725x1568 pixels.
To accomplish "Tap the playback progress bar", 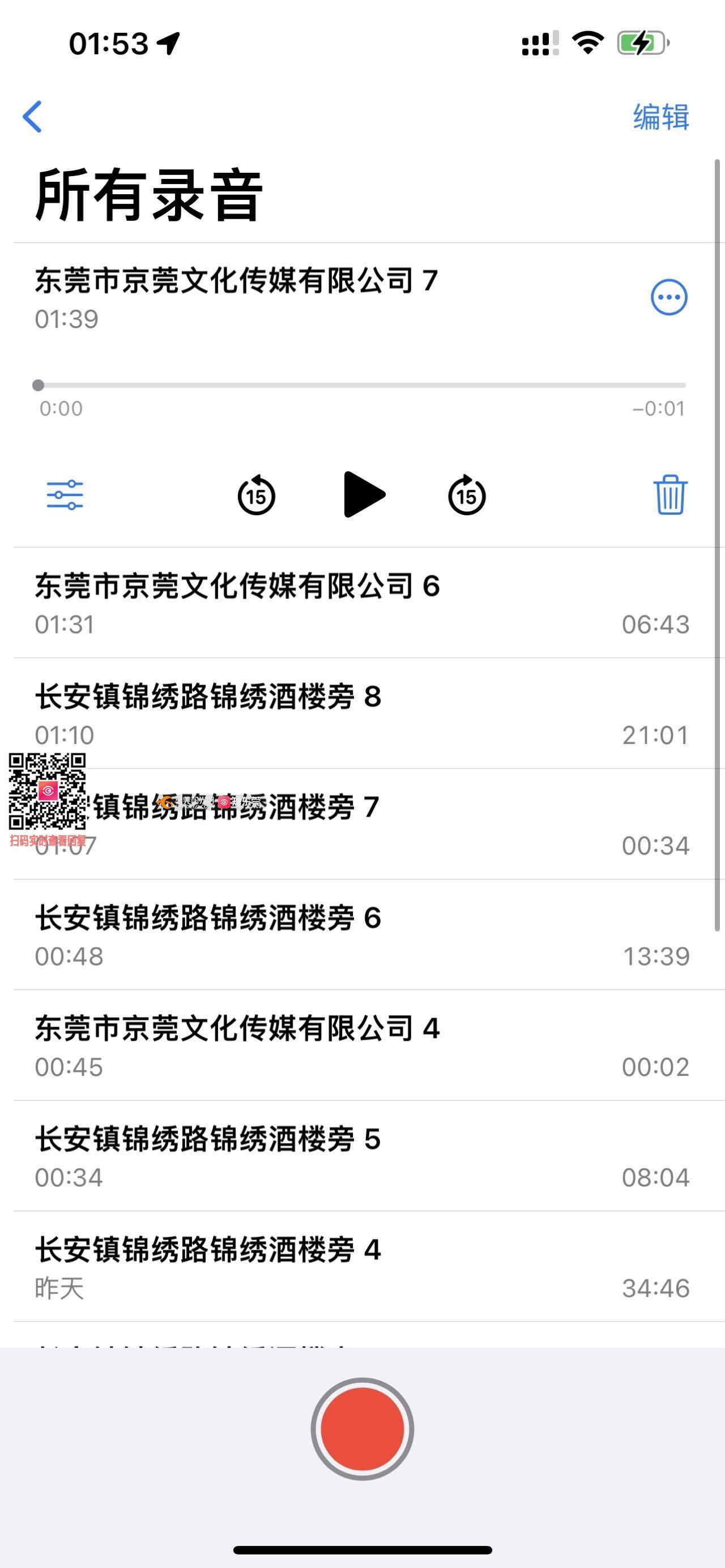I will click(x=362, y=385).
